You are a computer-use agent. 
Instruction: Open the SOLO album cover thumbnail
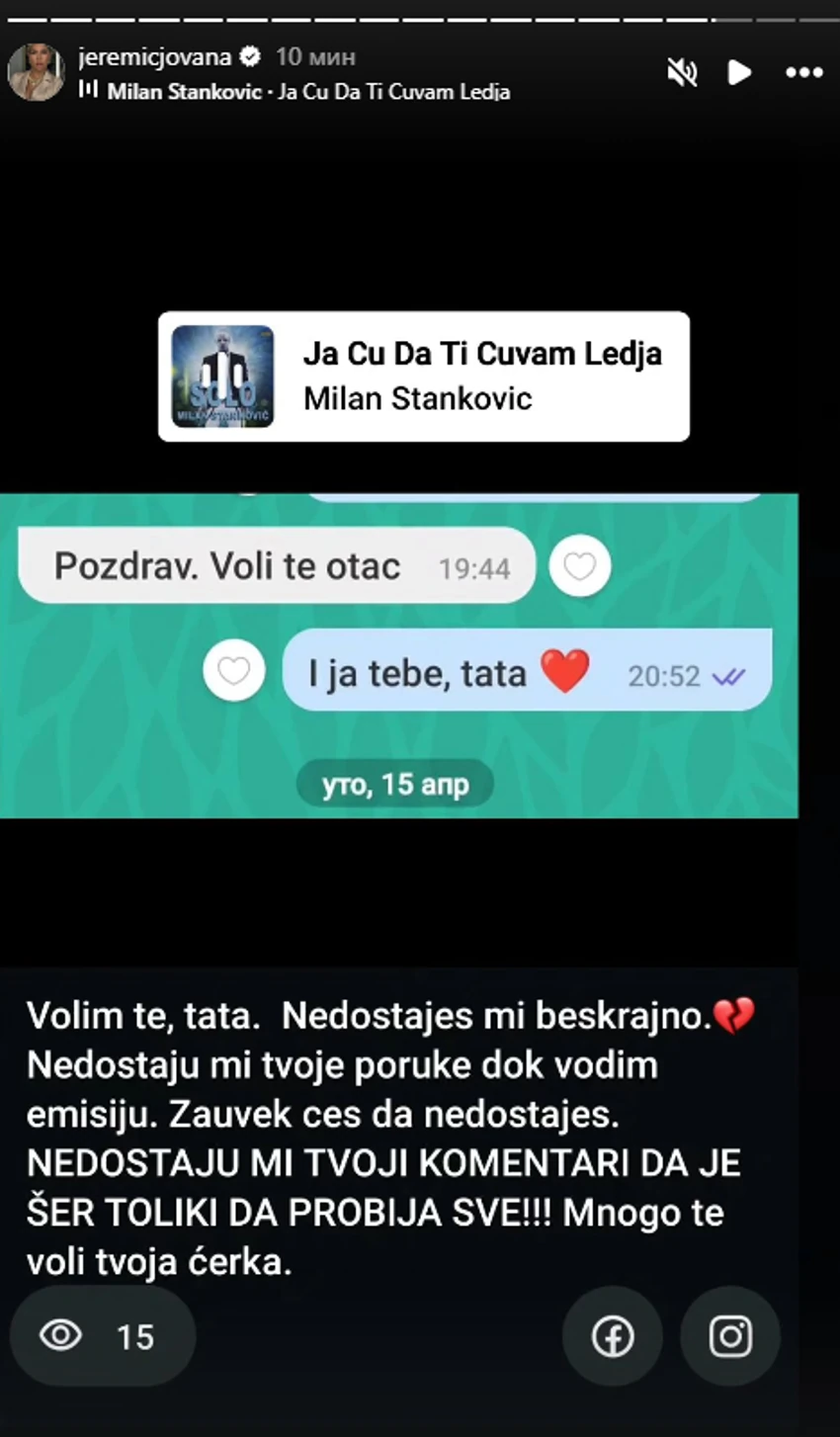[x=221, y=377]
